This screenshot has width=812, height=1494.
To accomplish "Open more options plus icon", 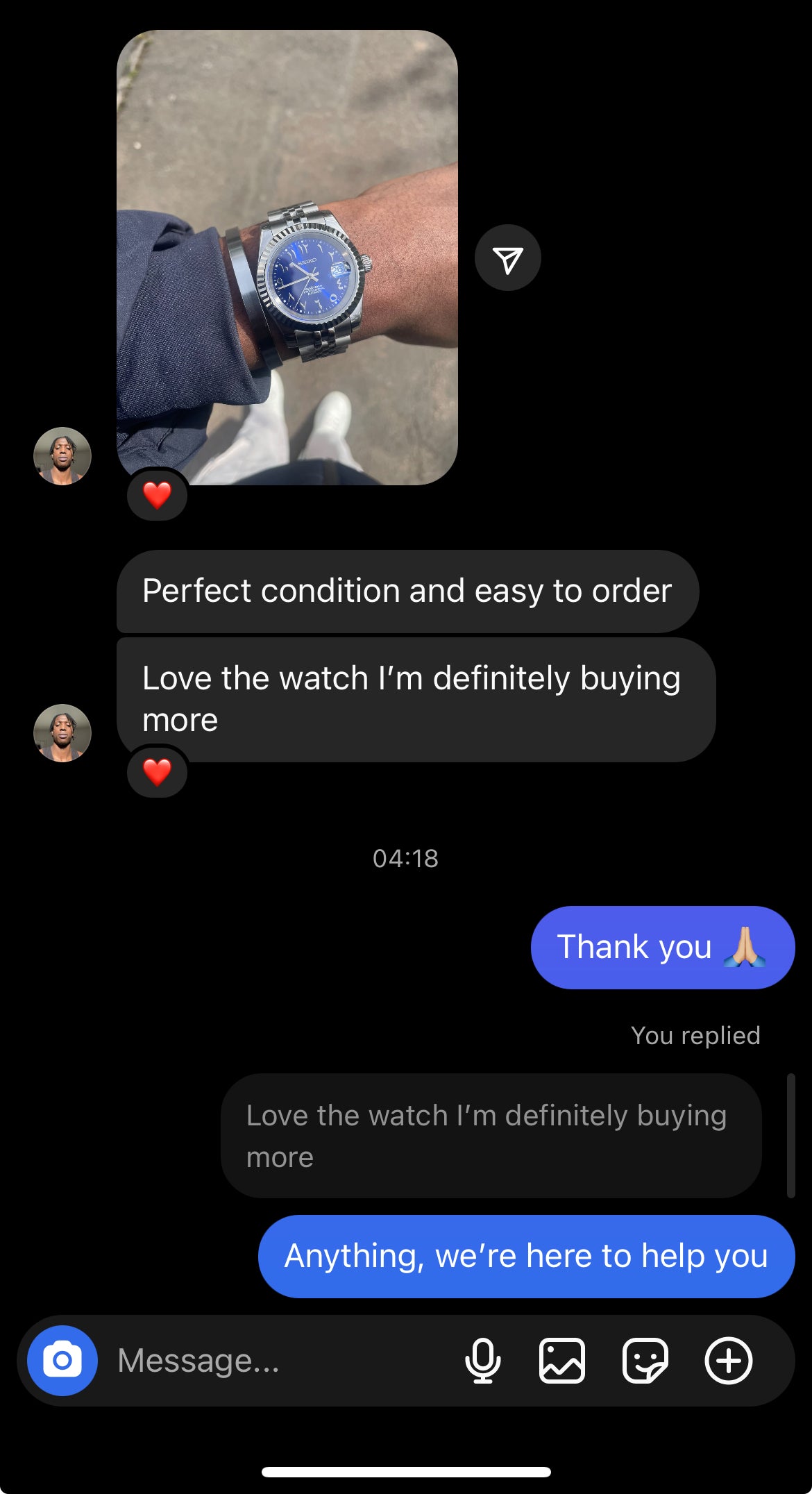I will pos(728,1360).
